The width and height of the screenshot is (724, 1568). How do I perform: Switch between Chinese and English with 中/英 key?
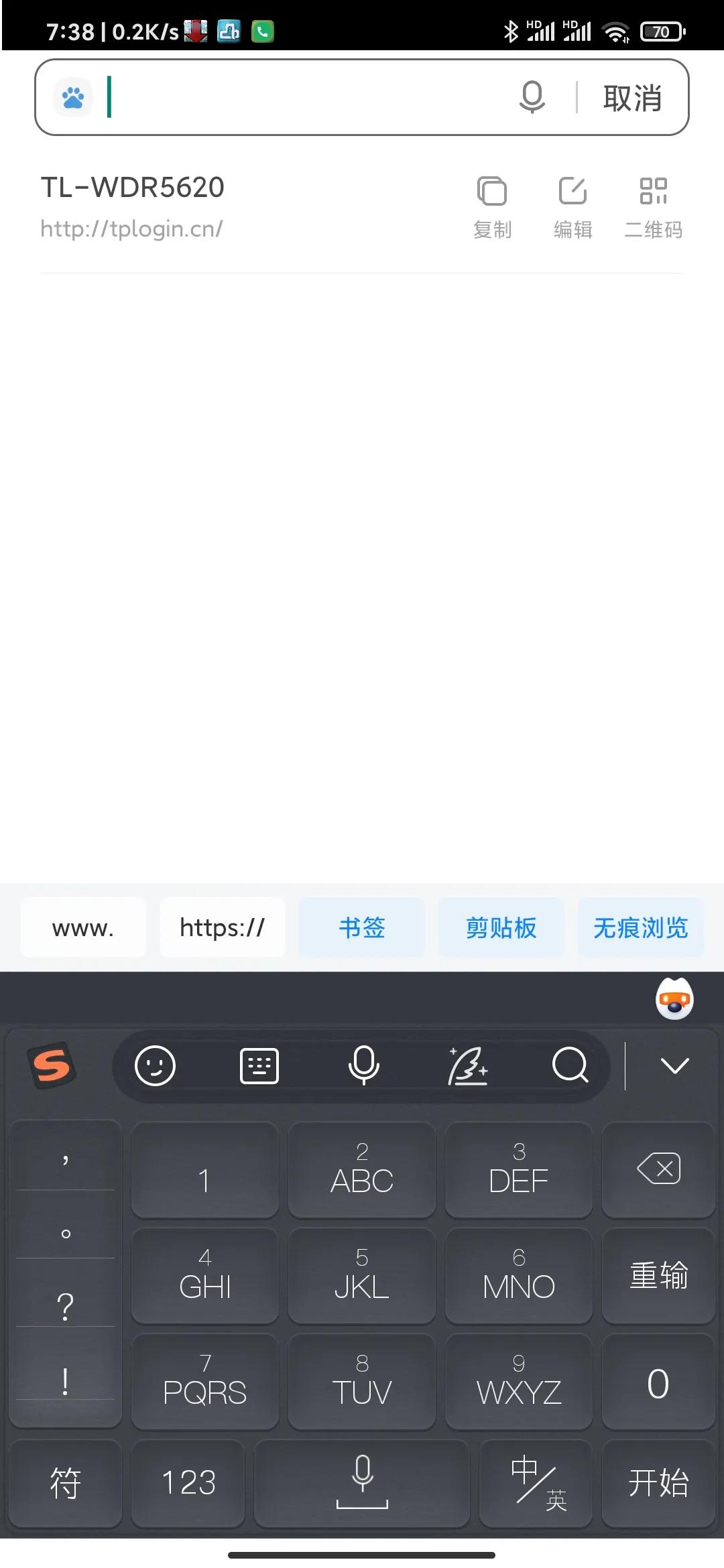pos(536,1482)
